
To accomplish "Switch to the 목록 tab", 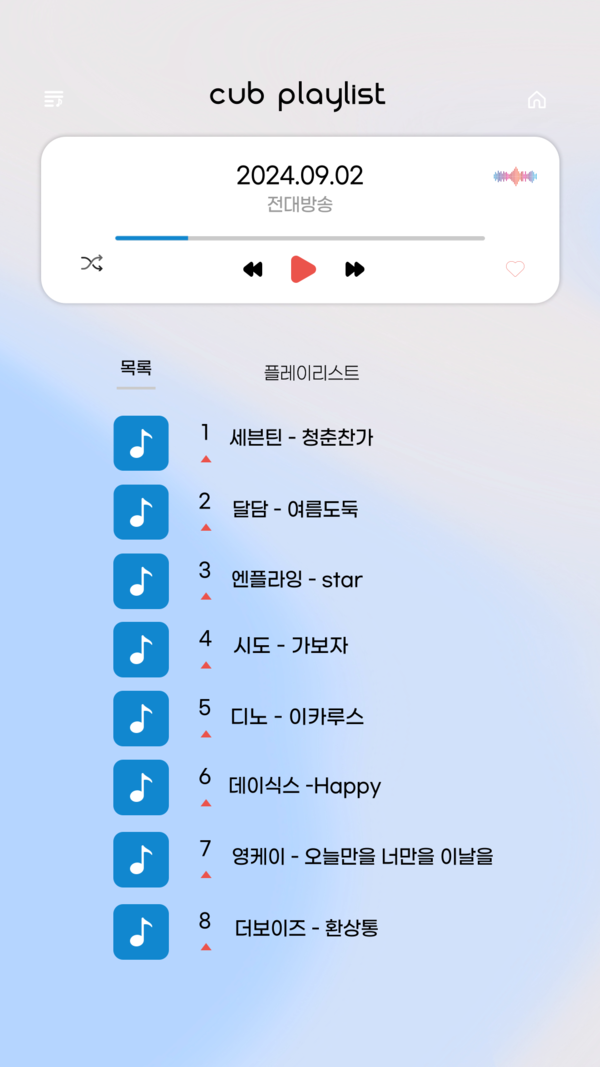I will tap(136, 368).
